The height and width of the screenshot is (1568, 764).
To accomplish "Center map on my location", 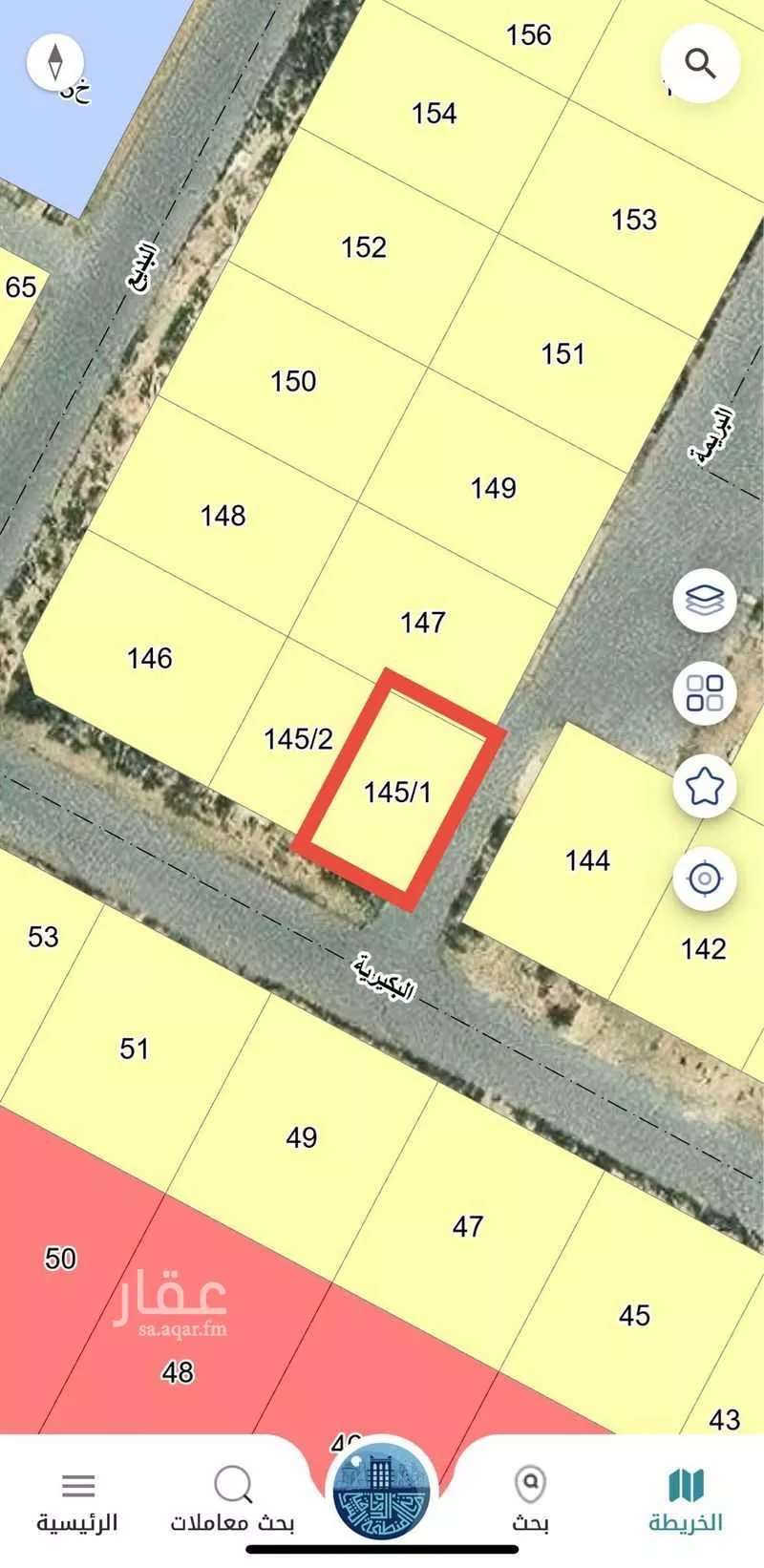I will tap(705, 879).
